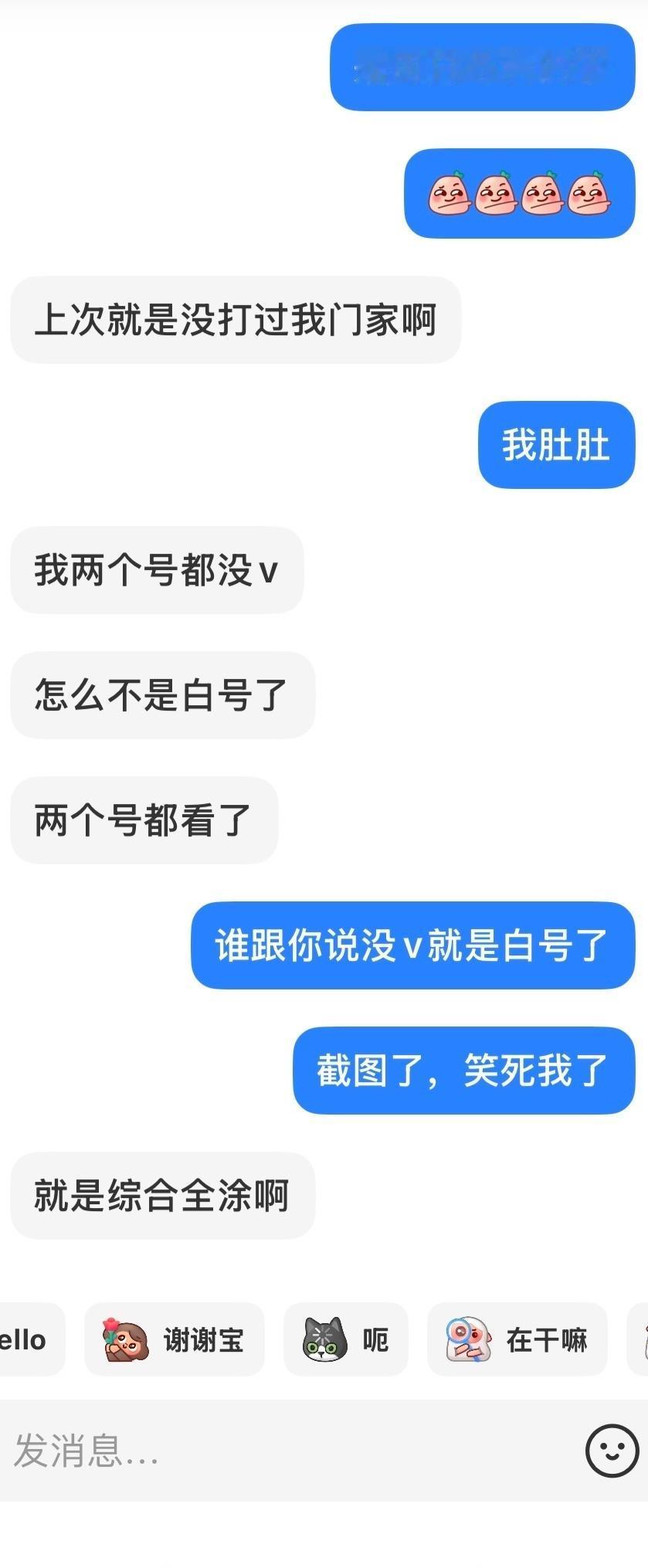
Task: Tap the "ello" quick reply chip
Action: [27, 1340]
